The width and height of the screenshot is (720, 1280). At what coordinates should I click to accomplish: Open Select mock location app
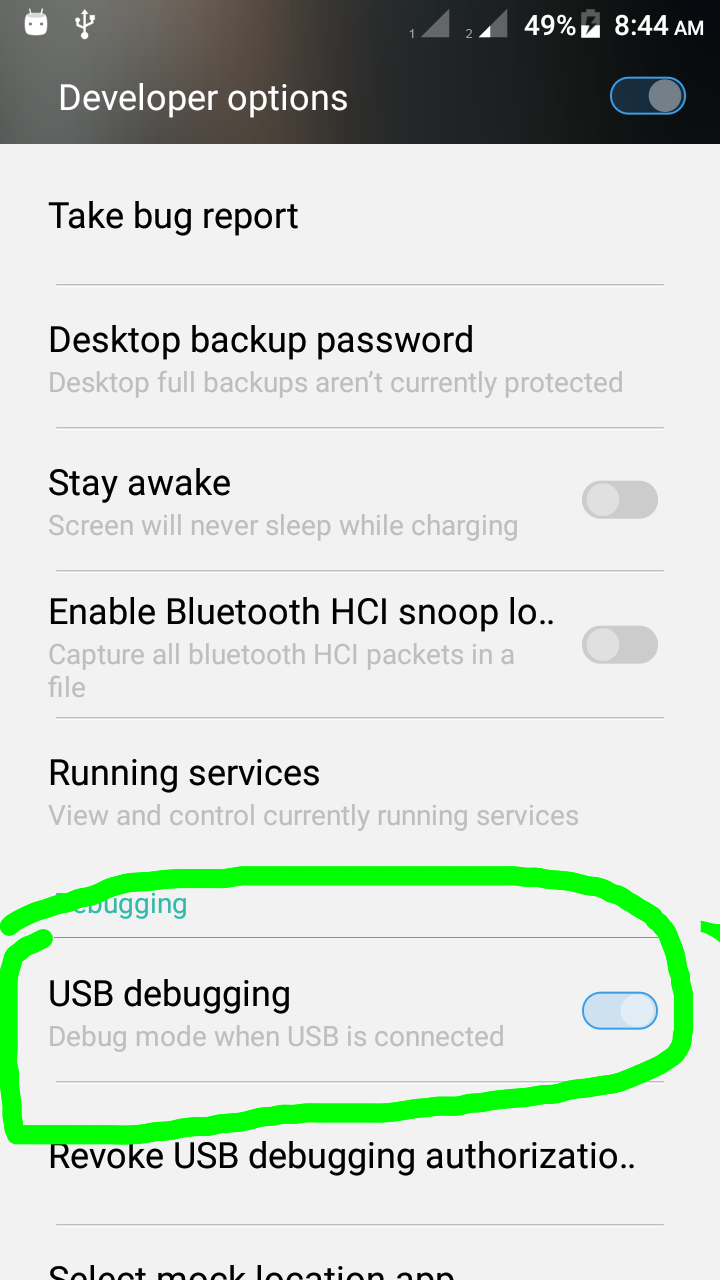click(252, 1268)
